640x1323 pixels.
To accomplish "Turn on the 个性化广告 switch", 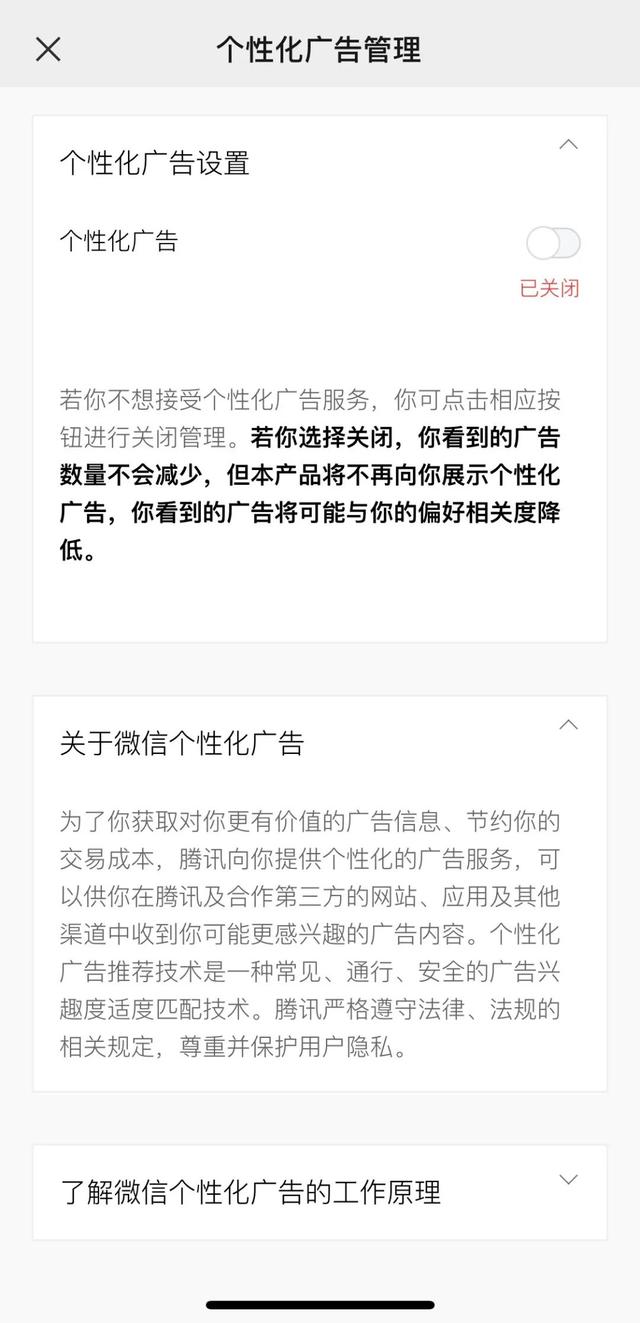I will [553, 243].
